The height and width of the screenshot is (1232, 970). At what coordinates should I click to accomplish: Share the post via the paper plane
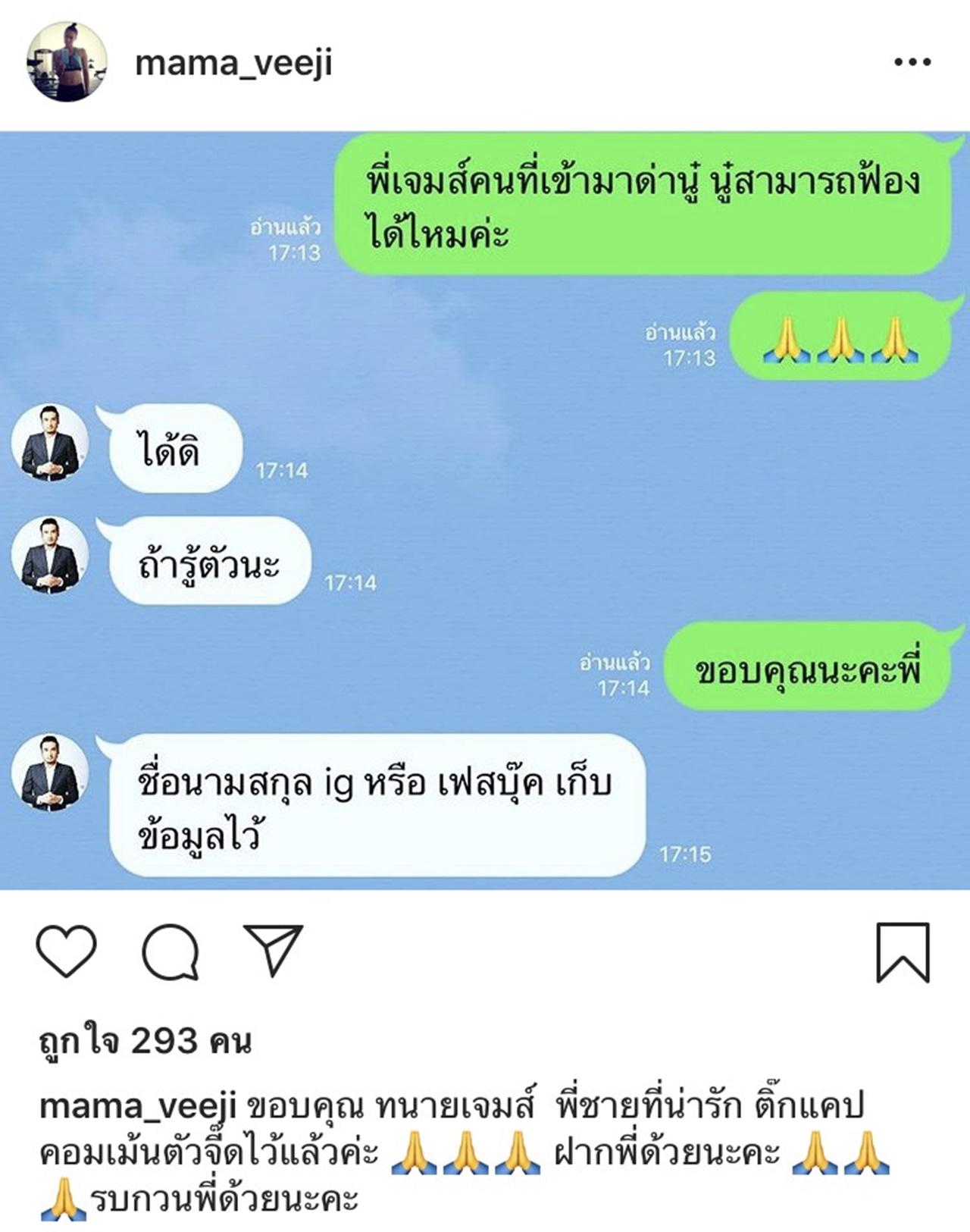pyautogui.click(x=273, y=949)
